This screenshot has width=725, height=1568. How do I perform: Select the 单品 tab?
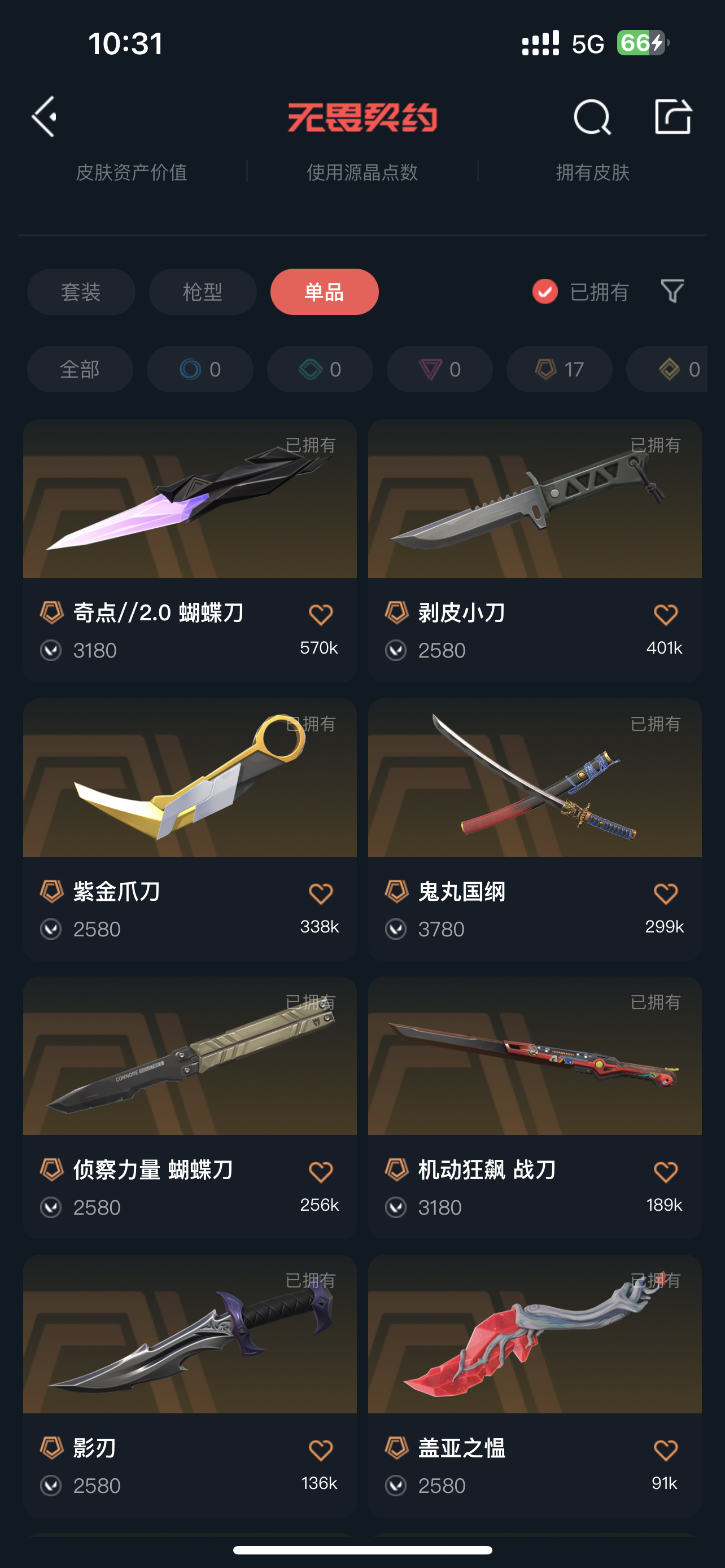325,292
